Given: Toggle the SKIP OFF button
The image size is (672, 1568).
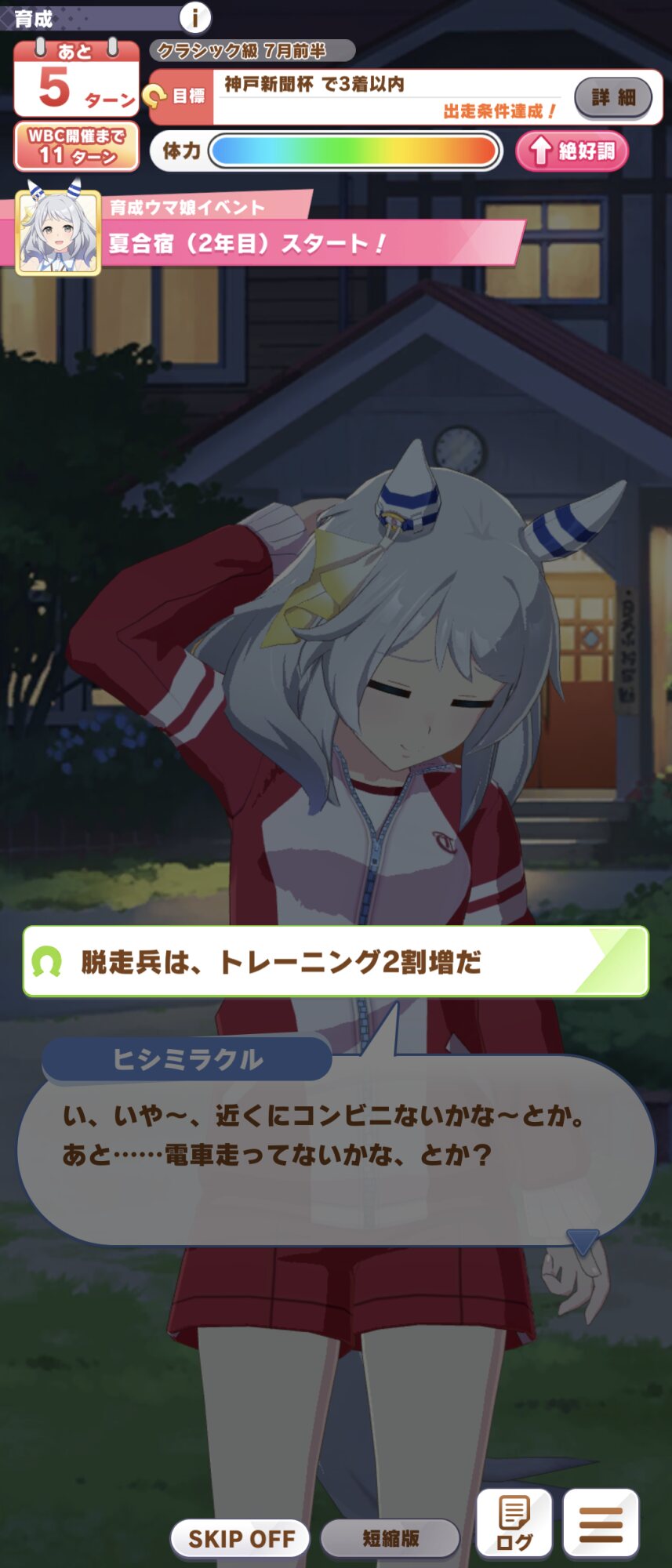Looking at the screenshot, I should pos(240,1538).
